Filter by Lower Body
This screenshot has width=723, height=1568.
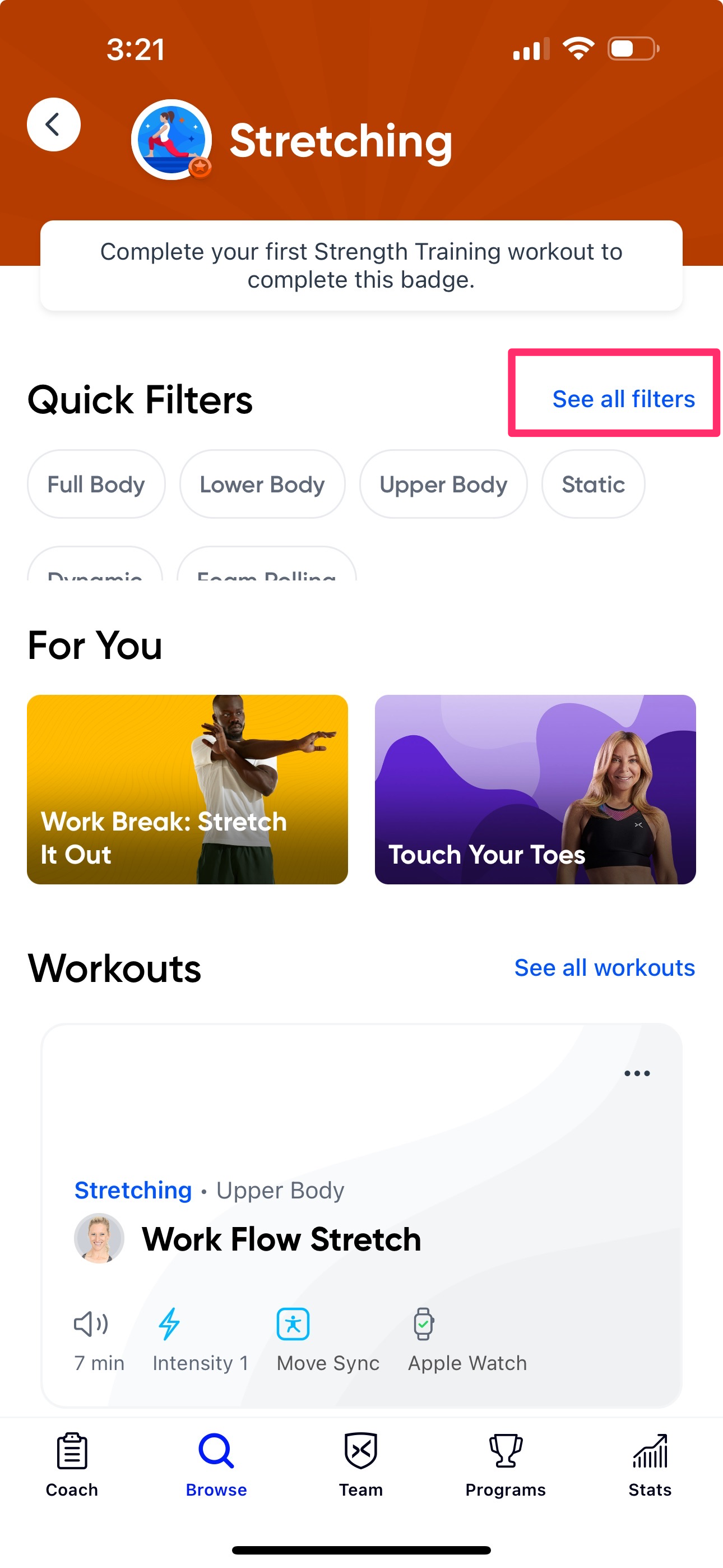pos(262,485)
